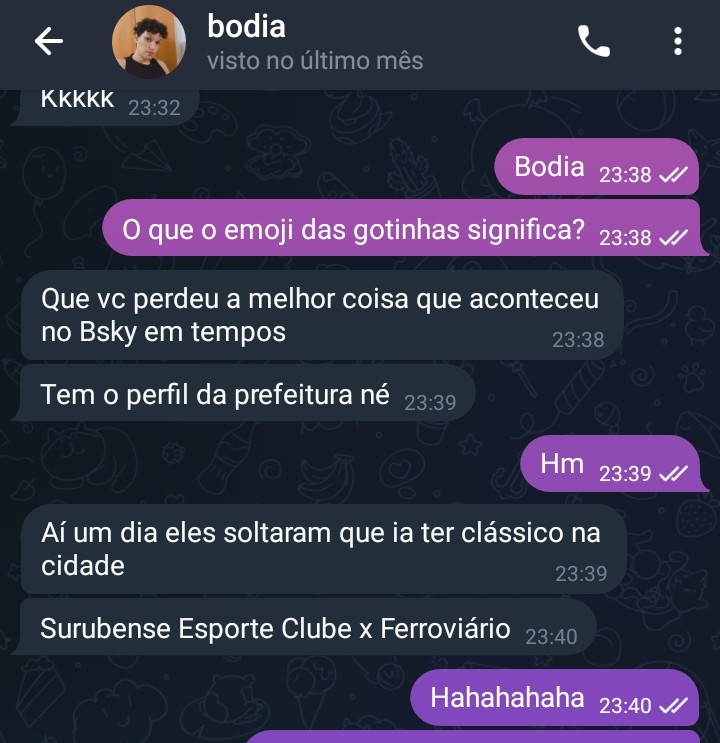Open bodia's contact info from name header

point(246,27)
